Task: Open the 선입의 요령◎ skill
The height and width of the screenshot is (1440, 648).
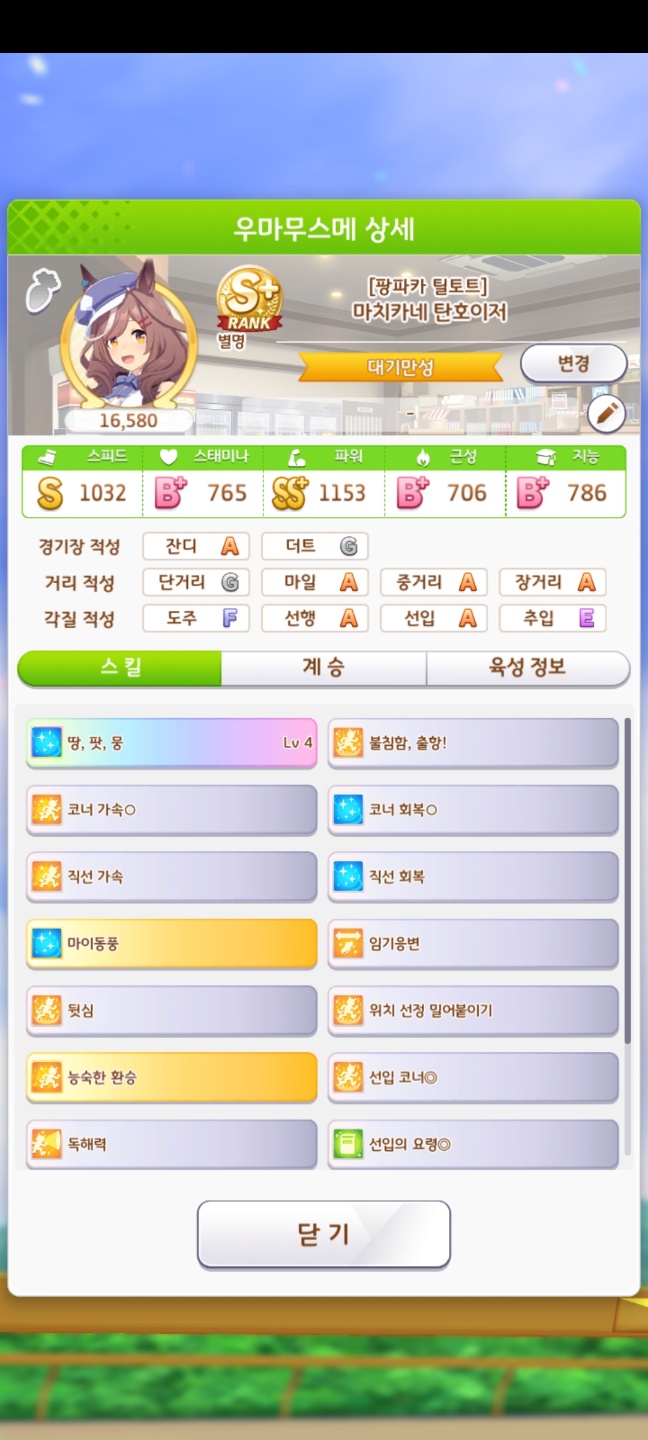Action: click(473, 1144)
